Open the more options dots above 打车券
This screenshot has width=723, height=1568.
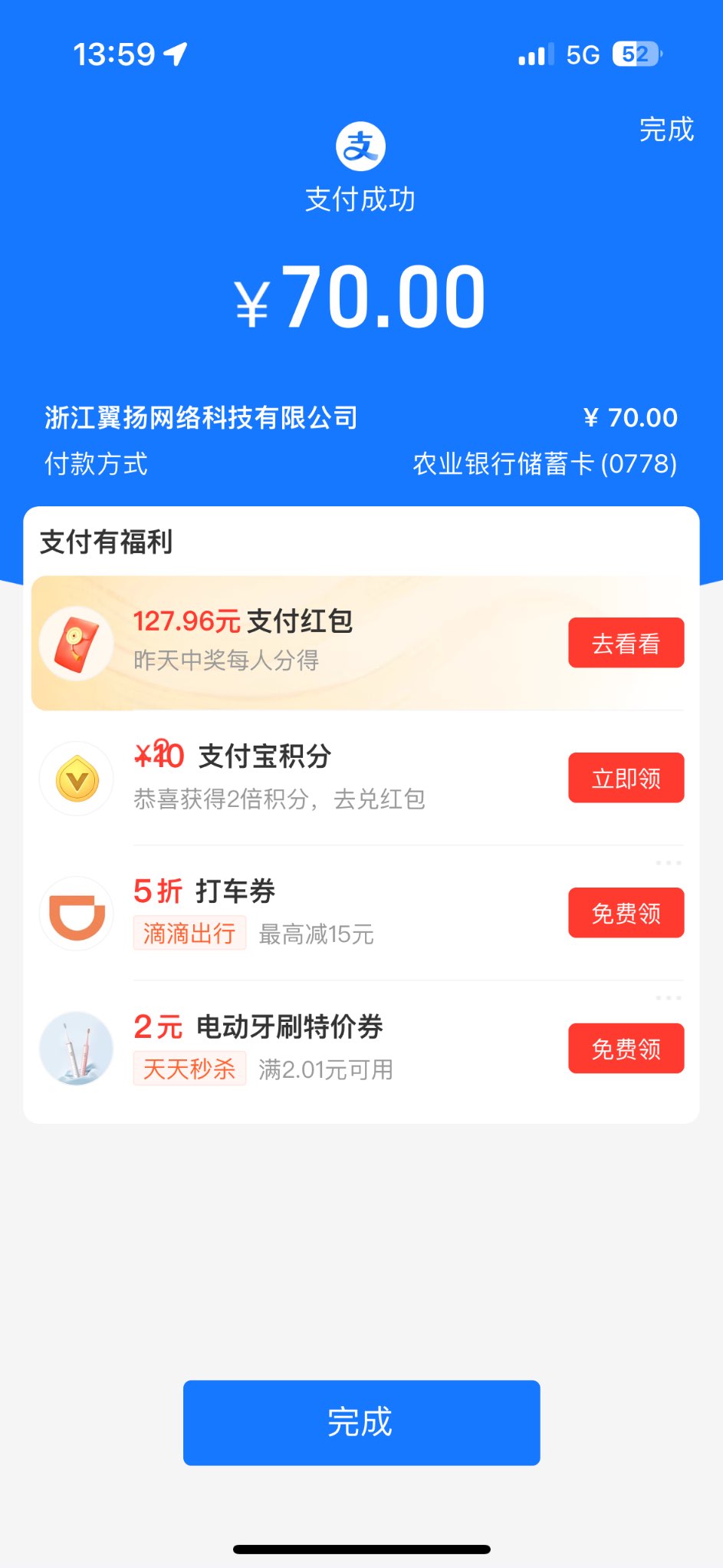668,863
